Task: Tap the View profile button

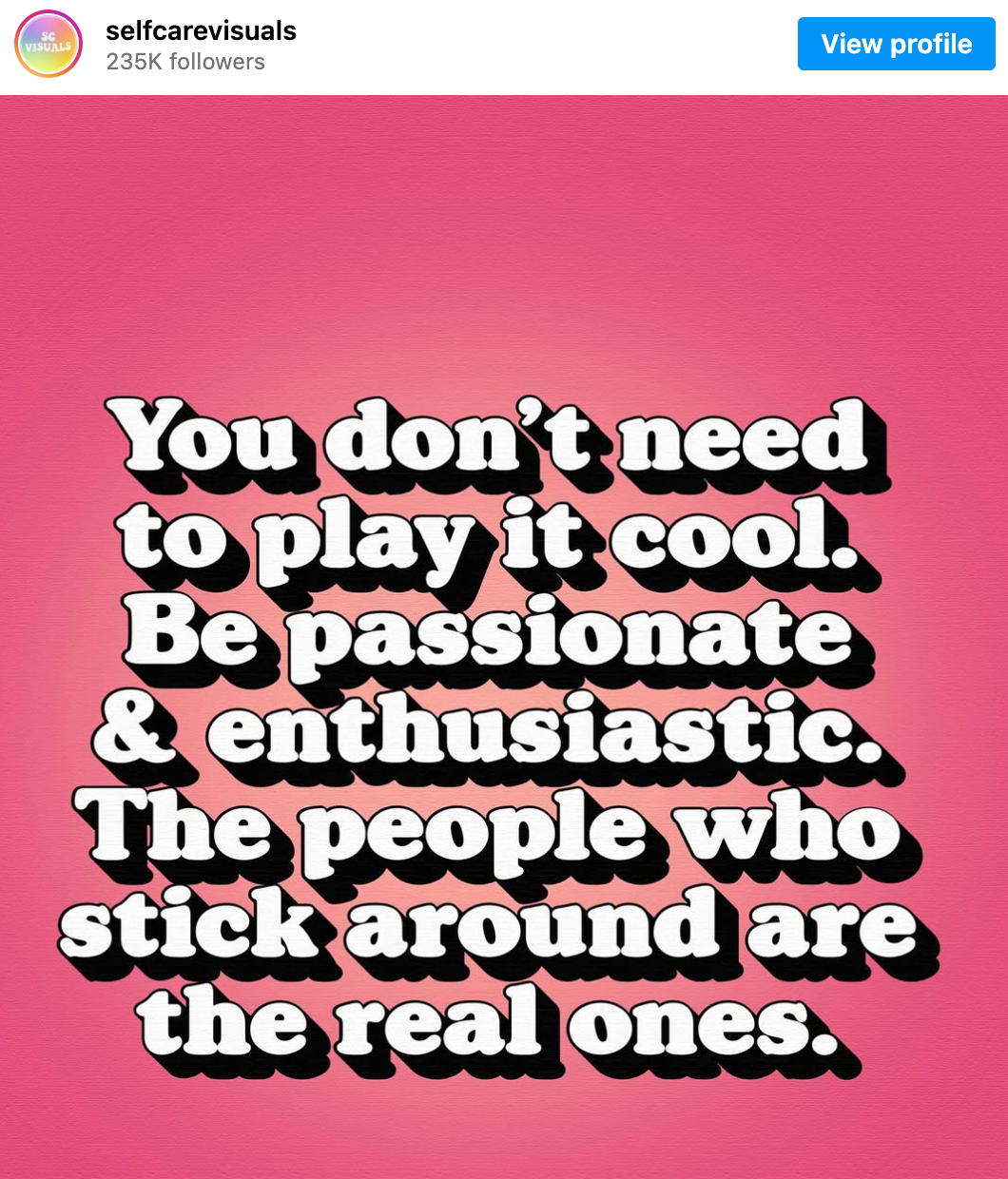Action: coord(896,44)
